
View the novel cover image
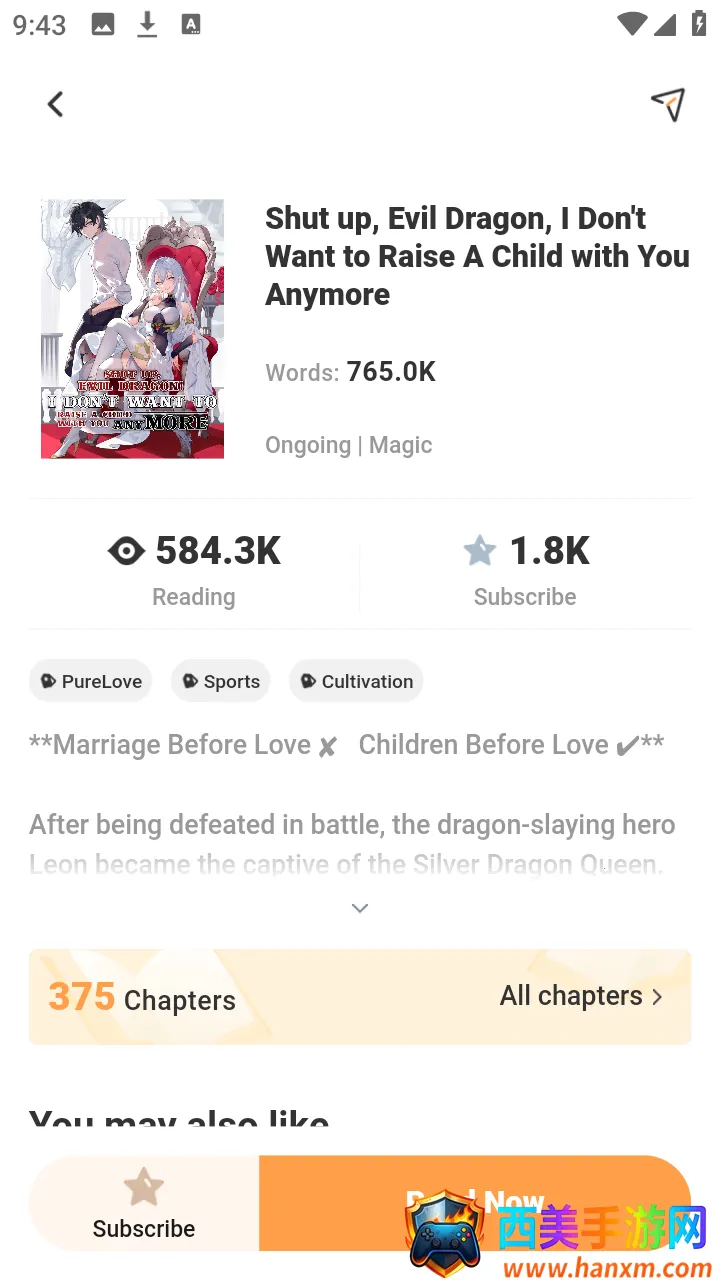[x=132, y=329]
